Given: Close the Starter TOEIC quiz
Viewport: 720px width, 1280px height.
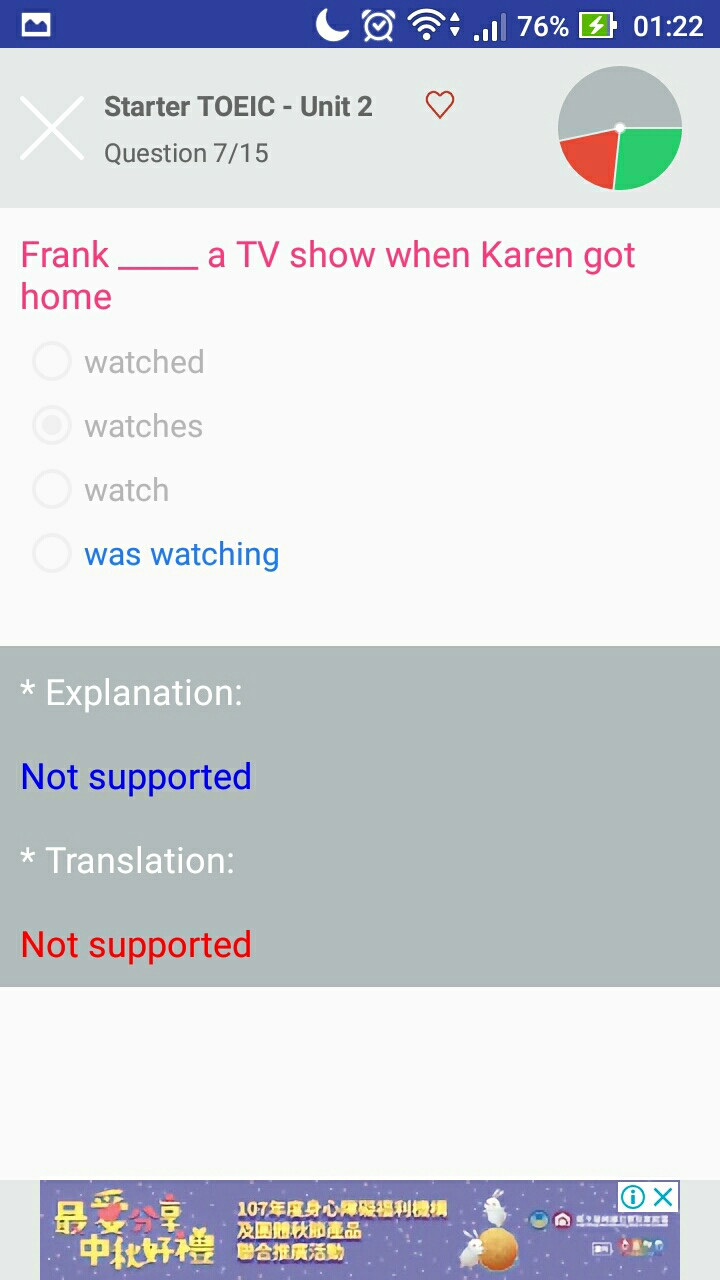Looking at the screenshot, I should point(52,128).
